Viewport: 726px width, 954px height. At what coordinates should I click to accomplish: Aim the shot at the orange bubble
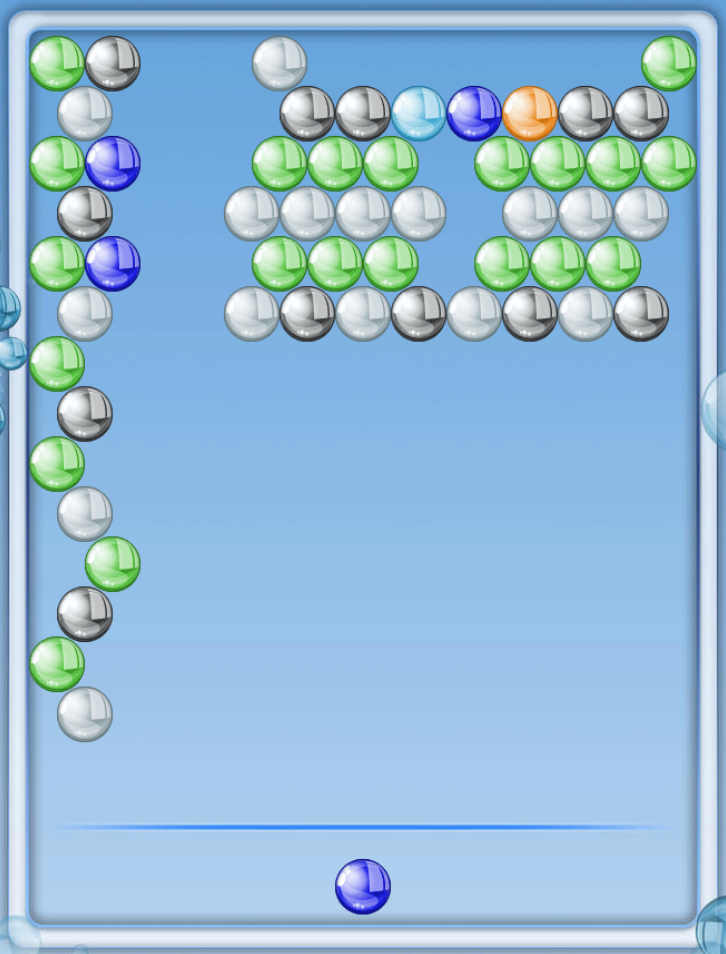(529, 113)
